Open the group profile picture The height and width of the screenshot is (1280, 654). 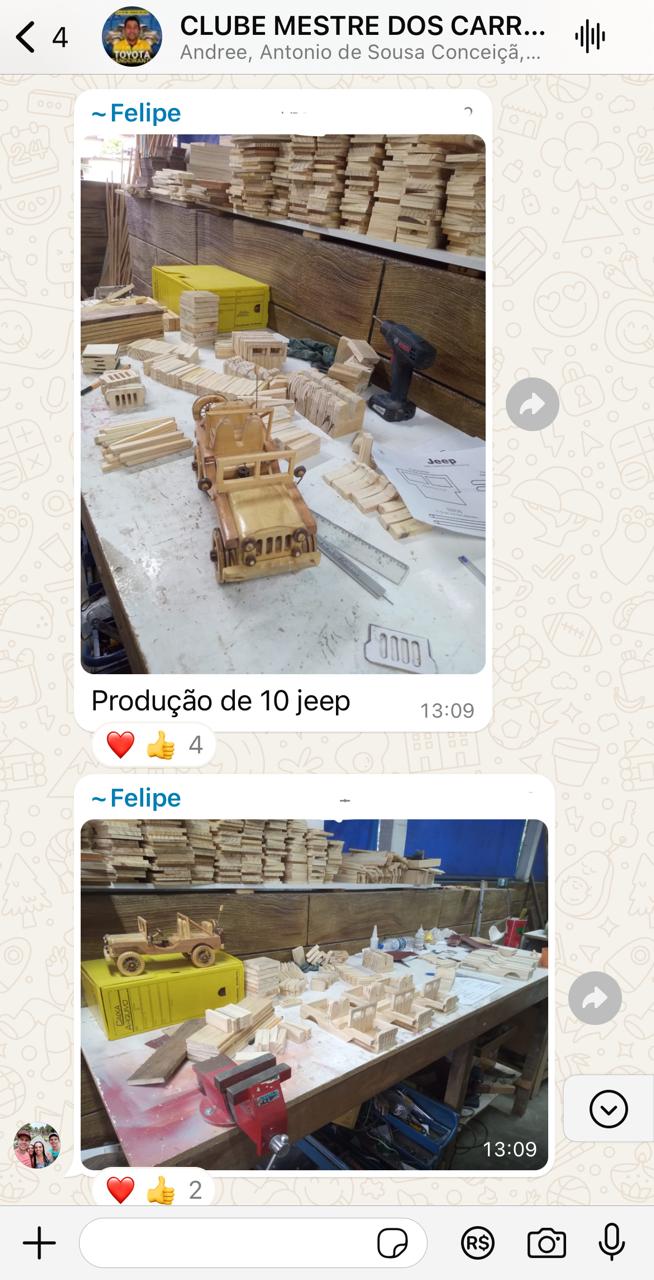click(132, 37)
